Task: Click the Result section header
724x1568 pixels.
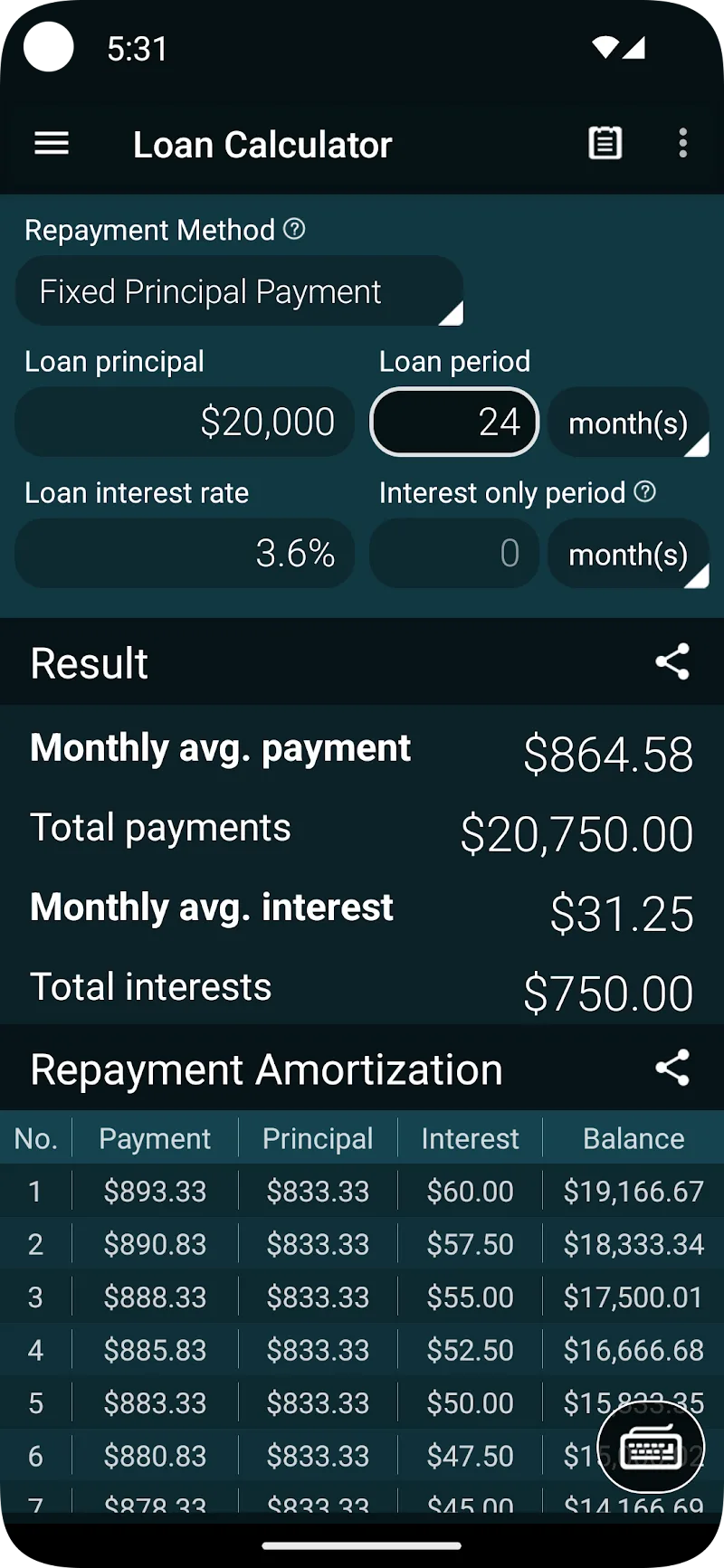Action: [x=89, y=662]
